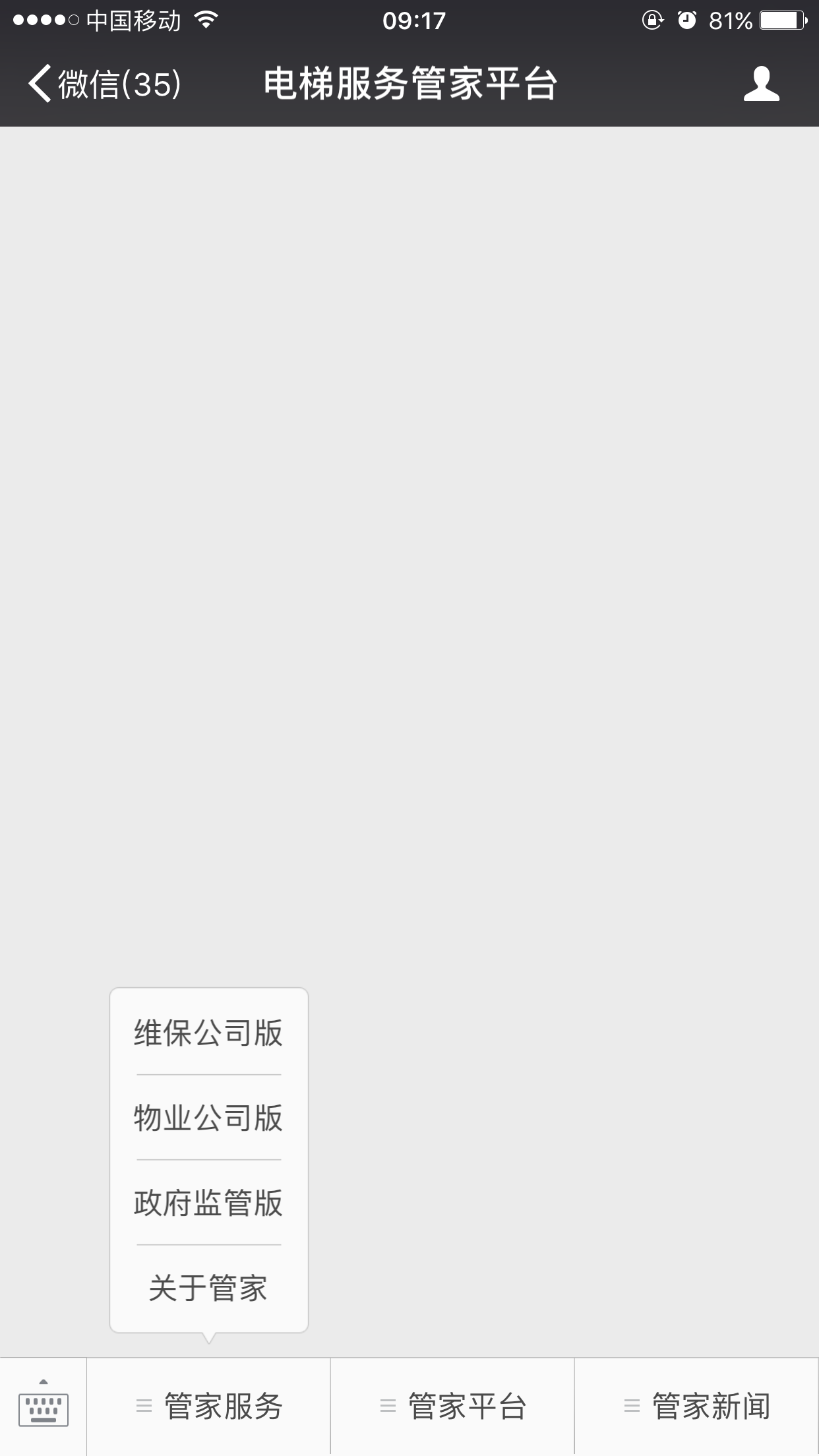Go back to the 微信 chat list
The width and height of the screenshot is (819, 1456).
pyautogui.click(x=104, y=84)
